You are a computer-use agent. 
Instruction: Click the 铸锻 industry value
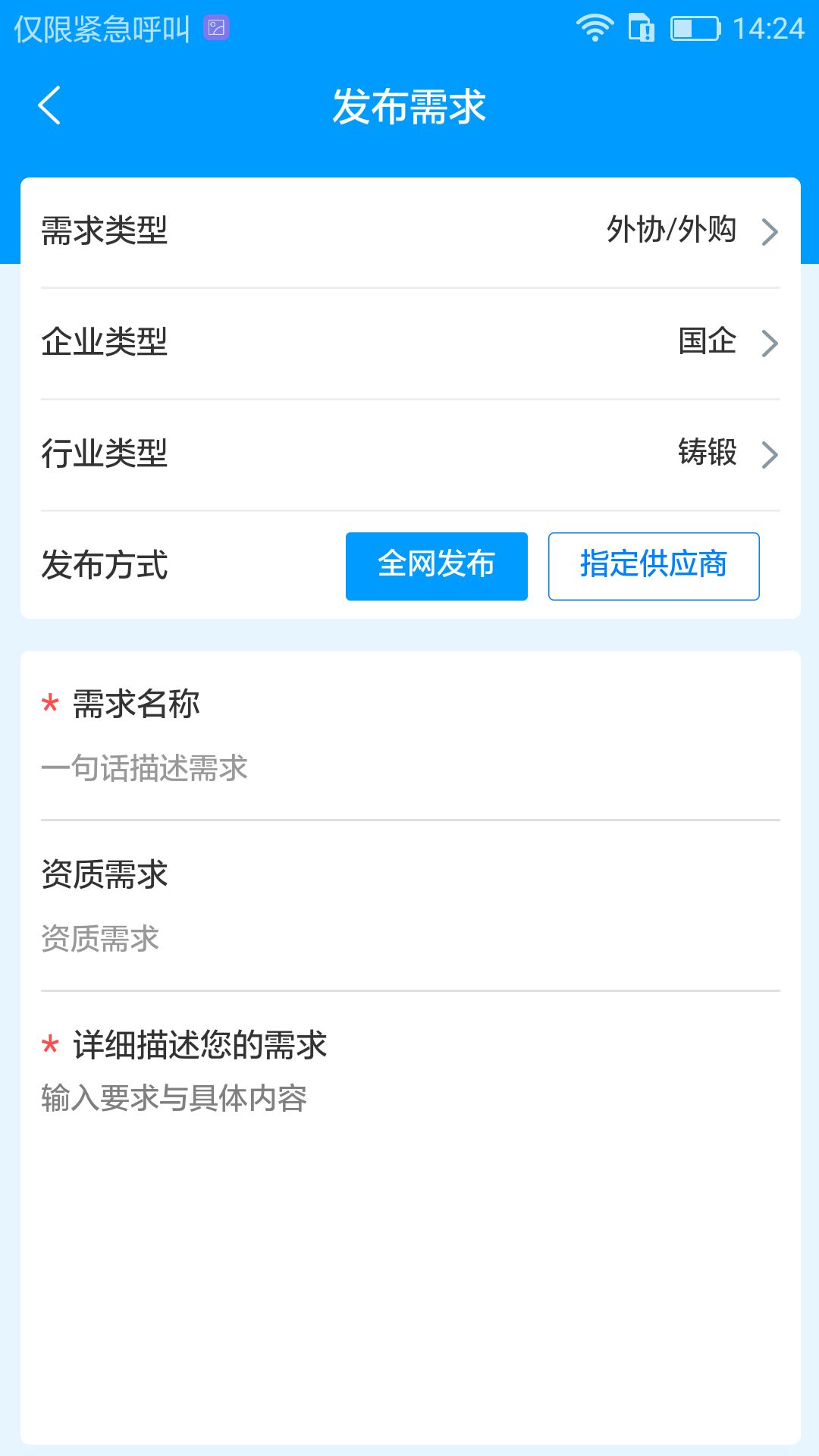(708, 454)
